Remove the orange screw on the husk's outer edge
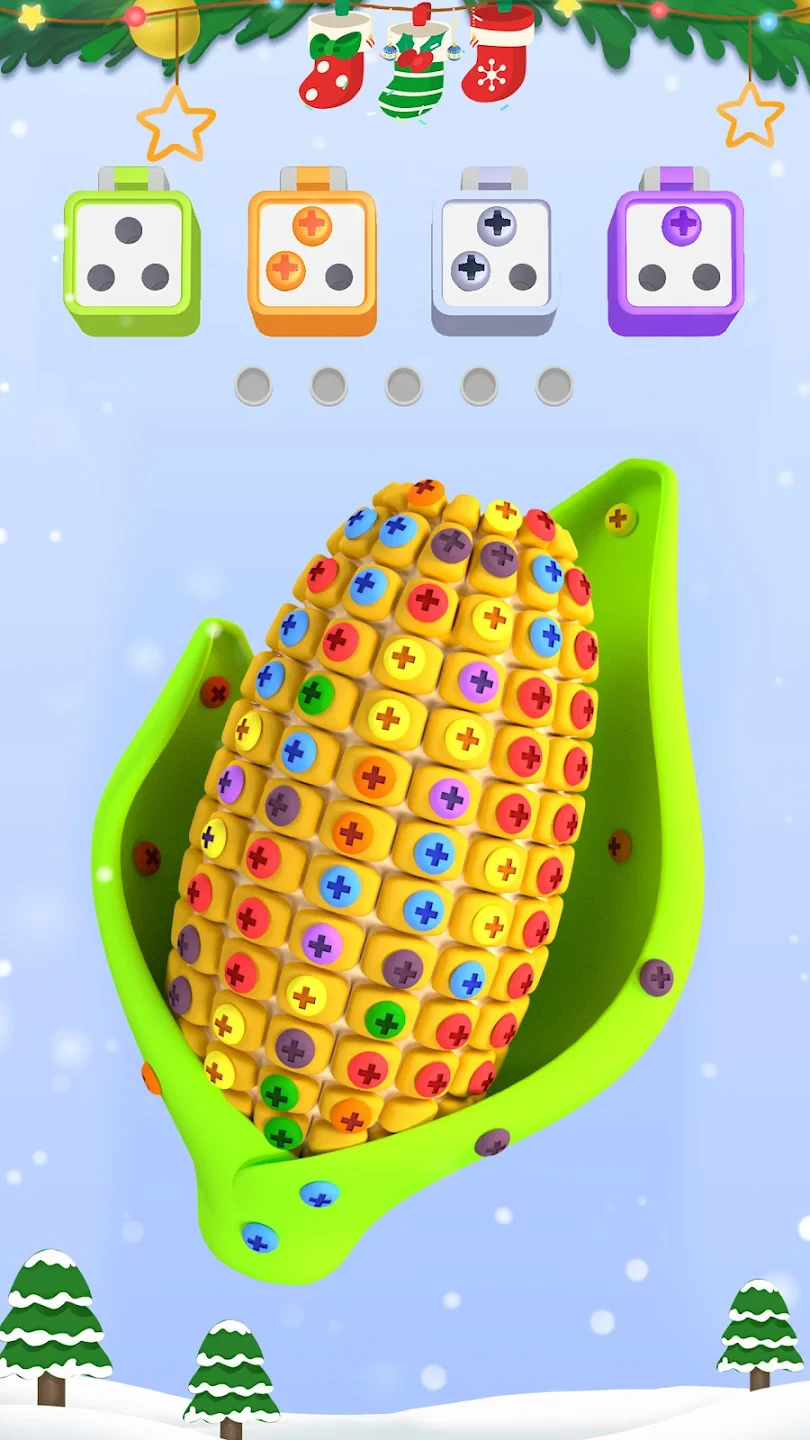Screen dimensions: 810x1440 click(x=151, y=1077)
